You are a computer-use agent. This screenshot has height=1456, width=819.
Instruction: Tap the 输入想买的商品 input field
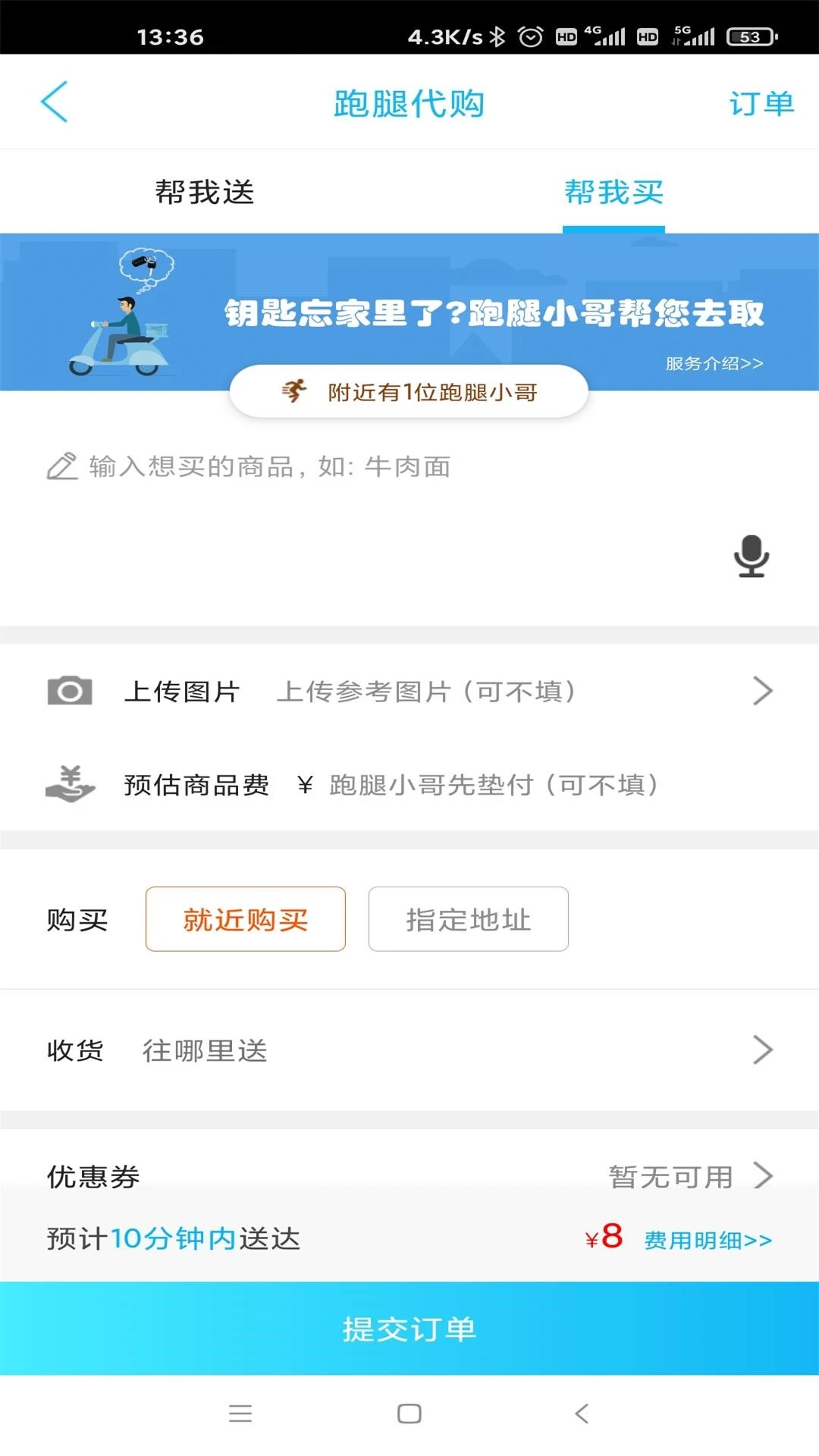[x=303, y=467]
